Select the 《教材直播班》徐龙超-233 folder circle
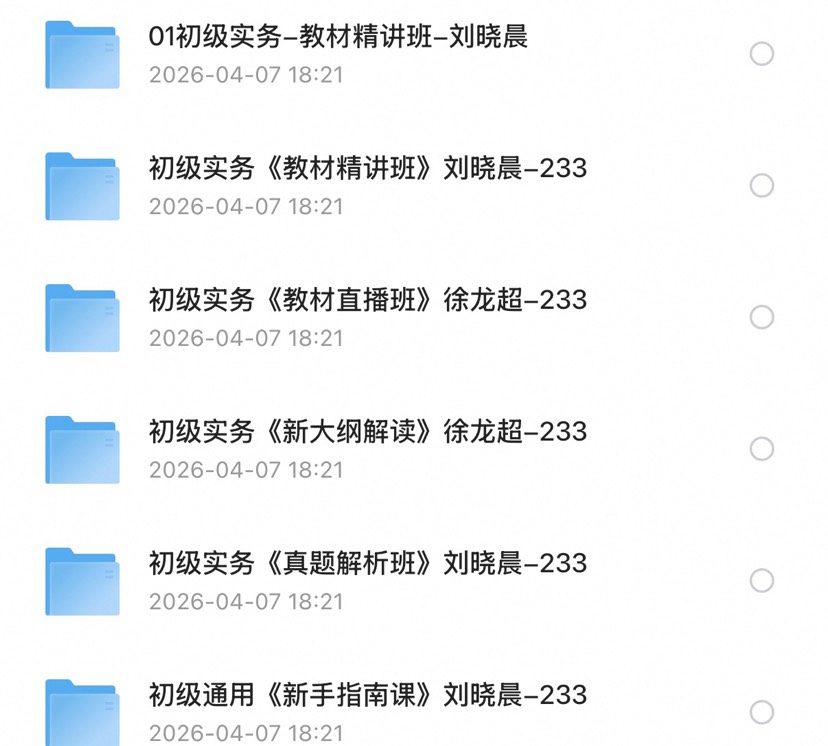 761,317
